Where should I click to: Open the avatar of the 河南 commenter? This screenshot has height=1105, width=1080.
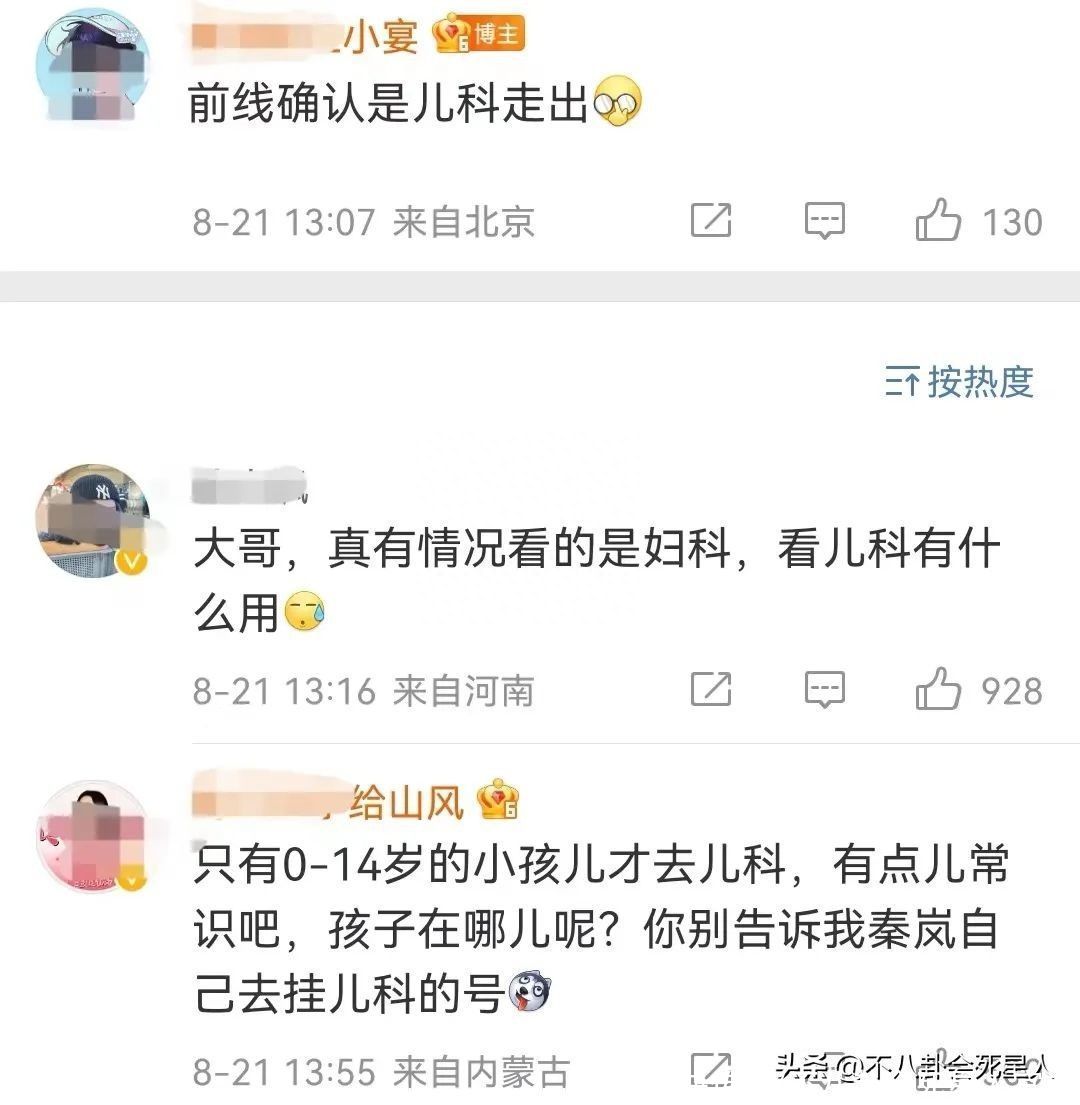93,520
